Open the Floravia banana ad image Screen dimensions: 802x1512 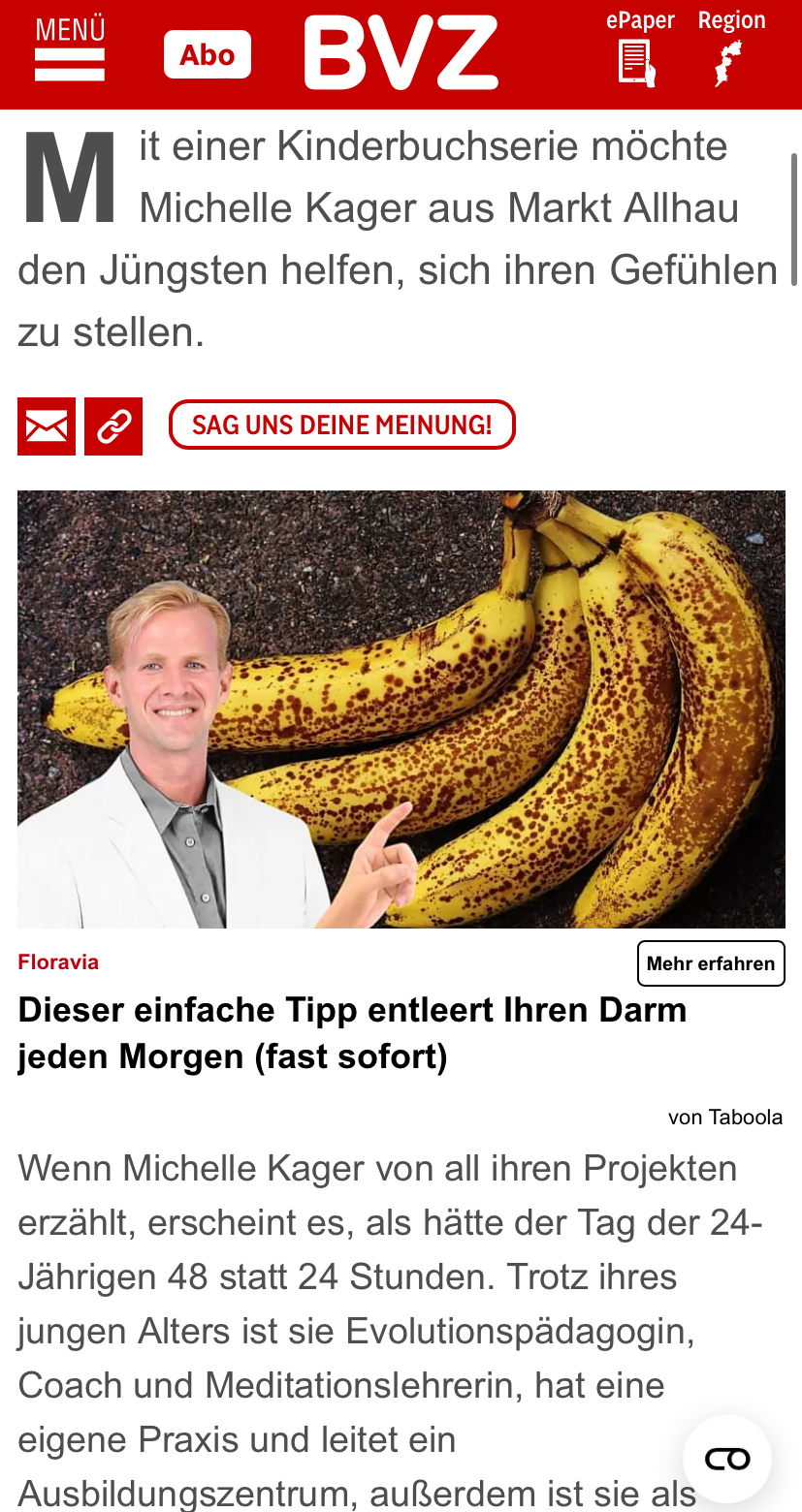click(x=401, y=709)
